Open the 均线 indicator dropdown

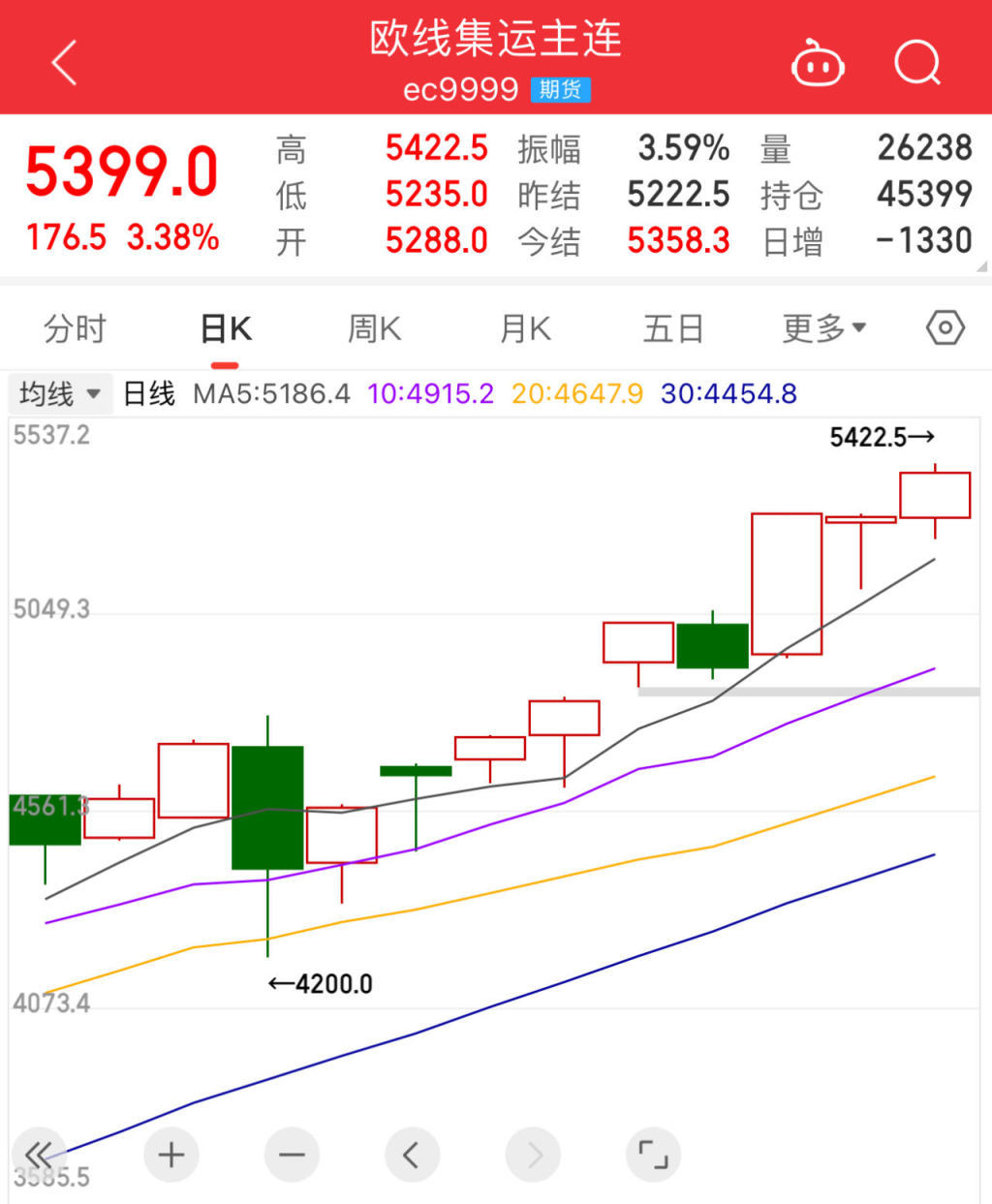60,393
